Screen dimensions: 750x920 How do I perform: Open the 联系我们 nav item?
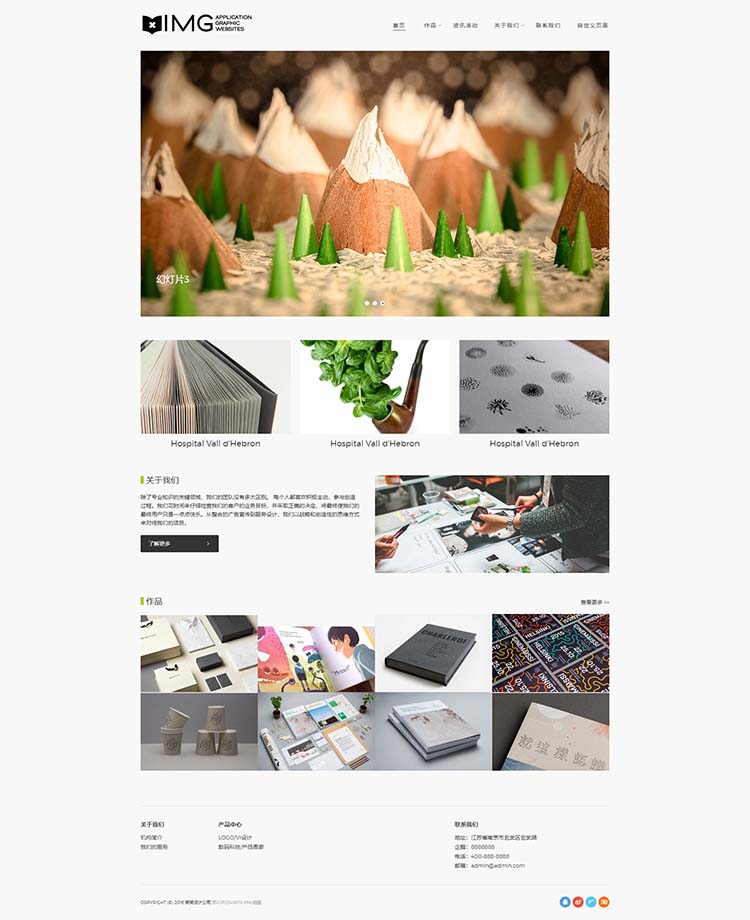(548, 25)
